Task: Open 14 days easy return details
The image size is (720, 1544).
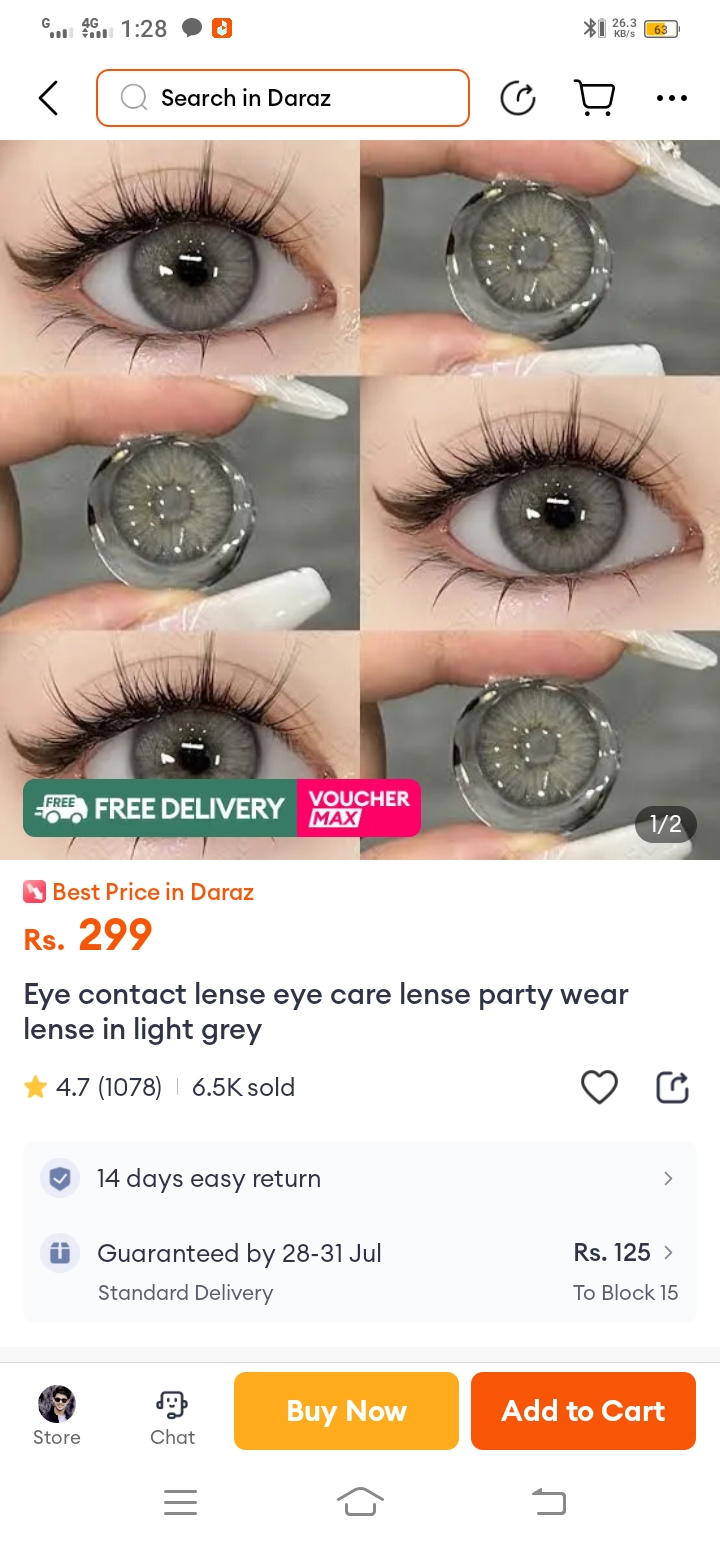Action: point(360,1179)
